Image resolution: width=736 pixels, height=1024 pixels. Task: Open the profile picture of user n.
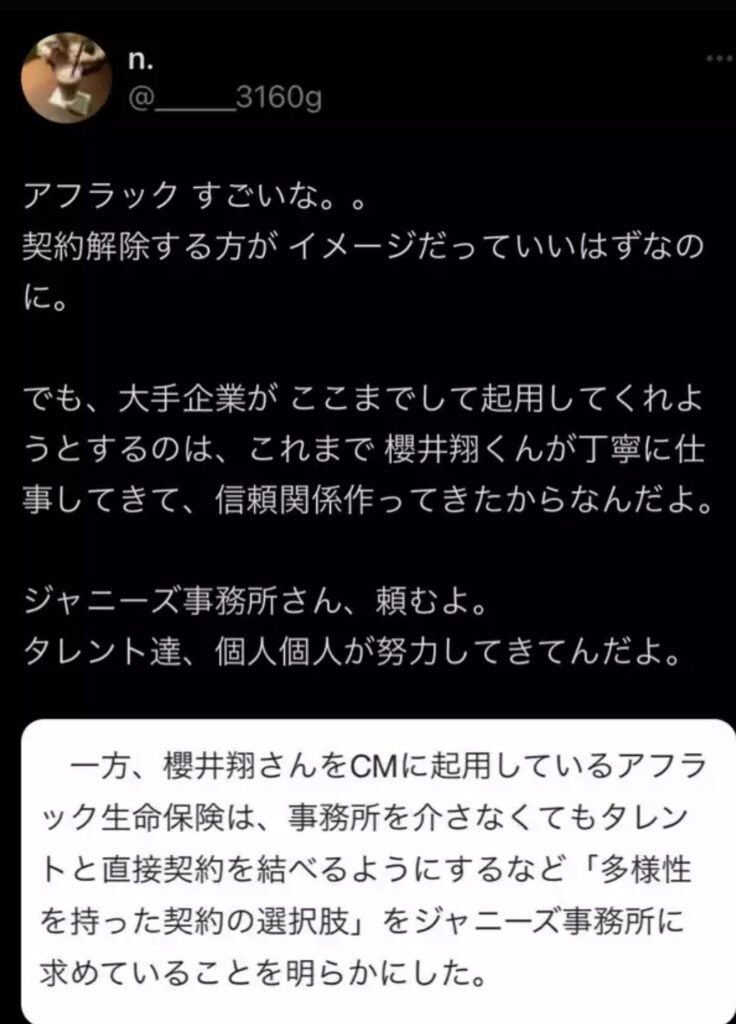point(66,77)
